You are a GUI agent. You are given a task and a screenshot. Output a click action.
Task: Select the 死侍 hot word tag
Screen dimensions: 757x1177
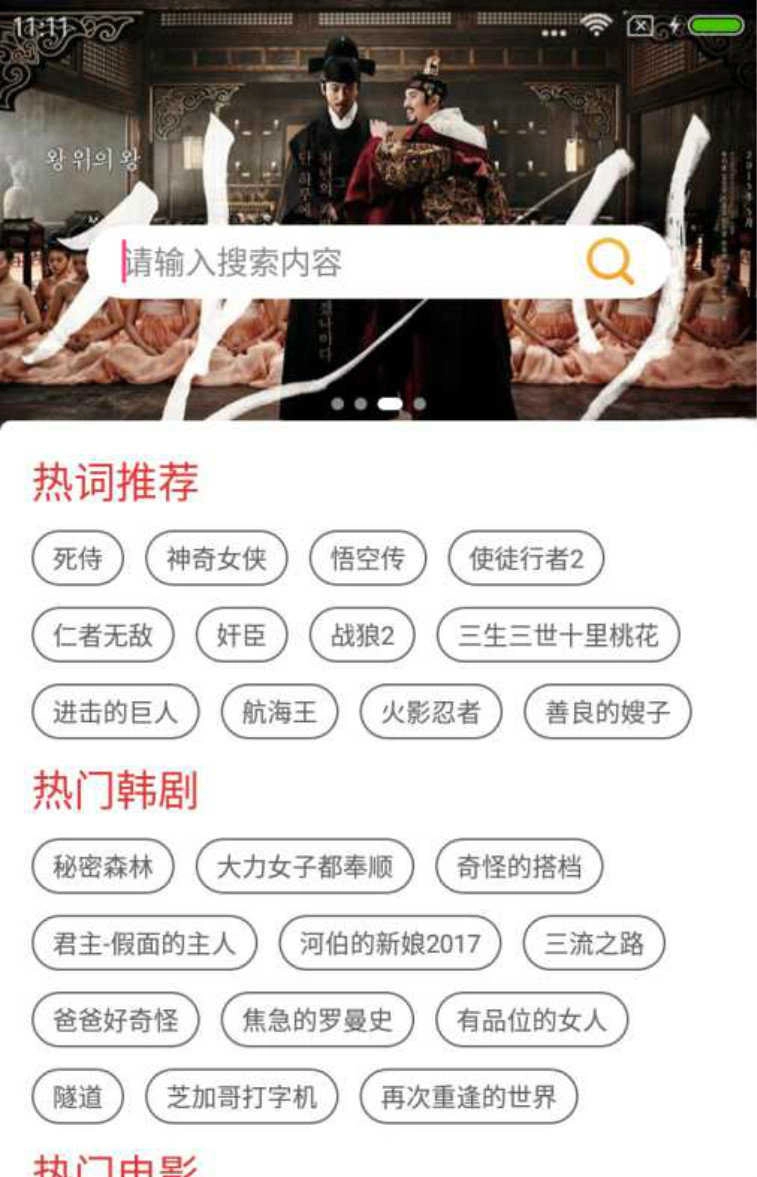tap(77, 559)
